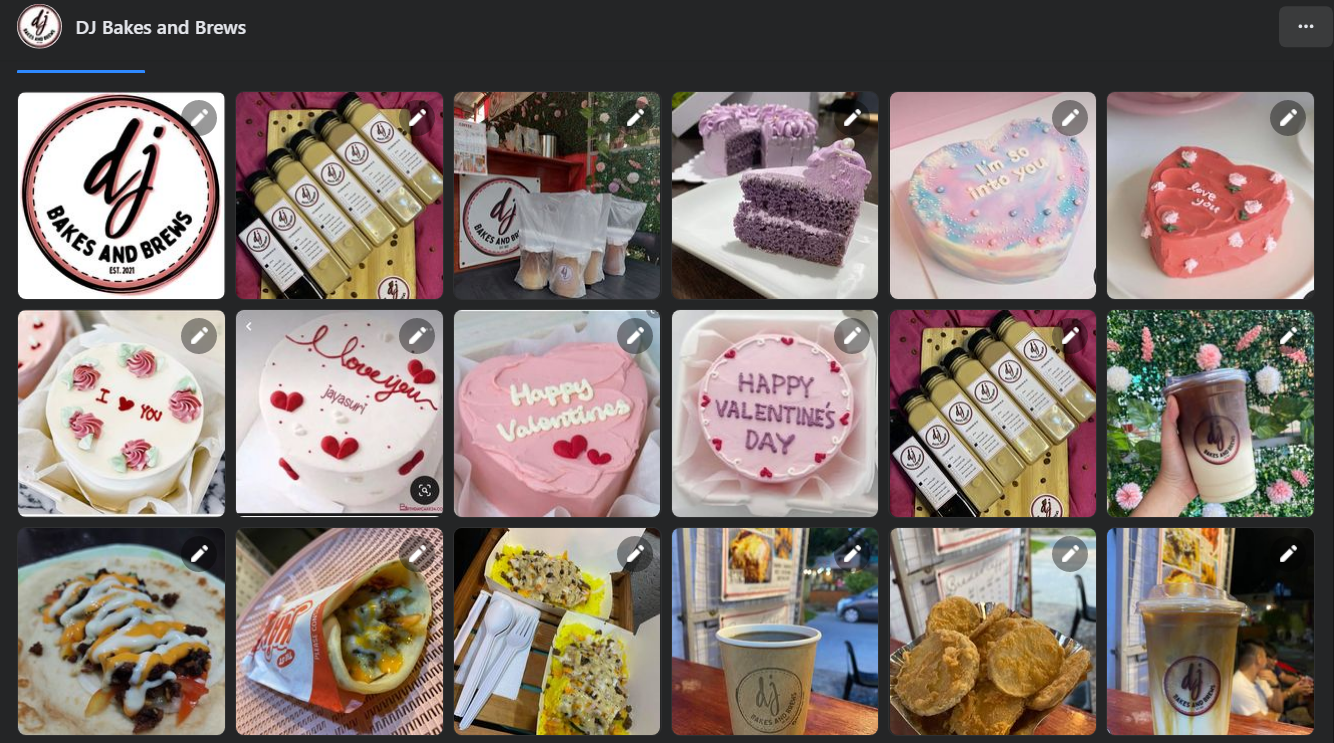Open the three-dot overflow menu

click(1305, 27)
